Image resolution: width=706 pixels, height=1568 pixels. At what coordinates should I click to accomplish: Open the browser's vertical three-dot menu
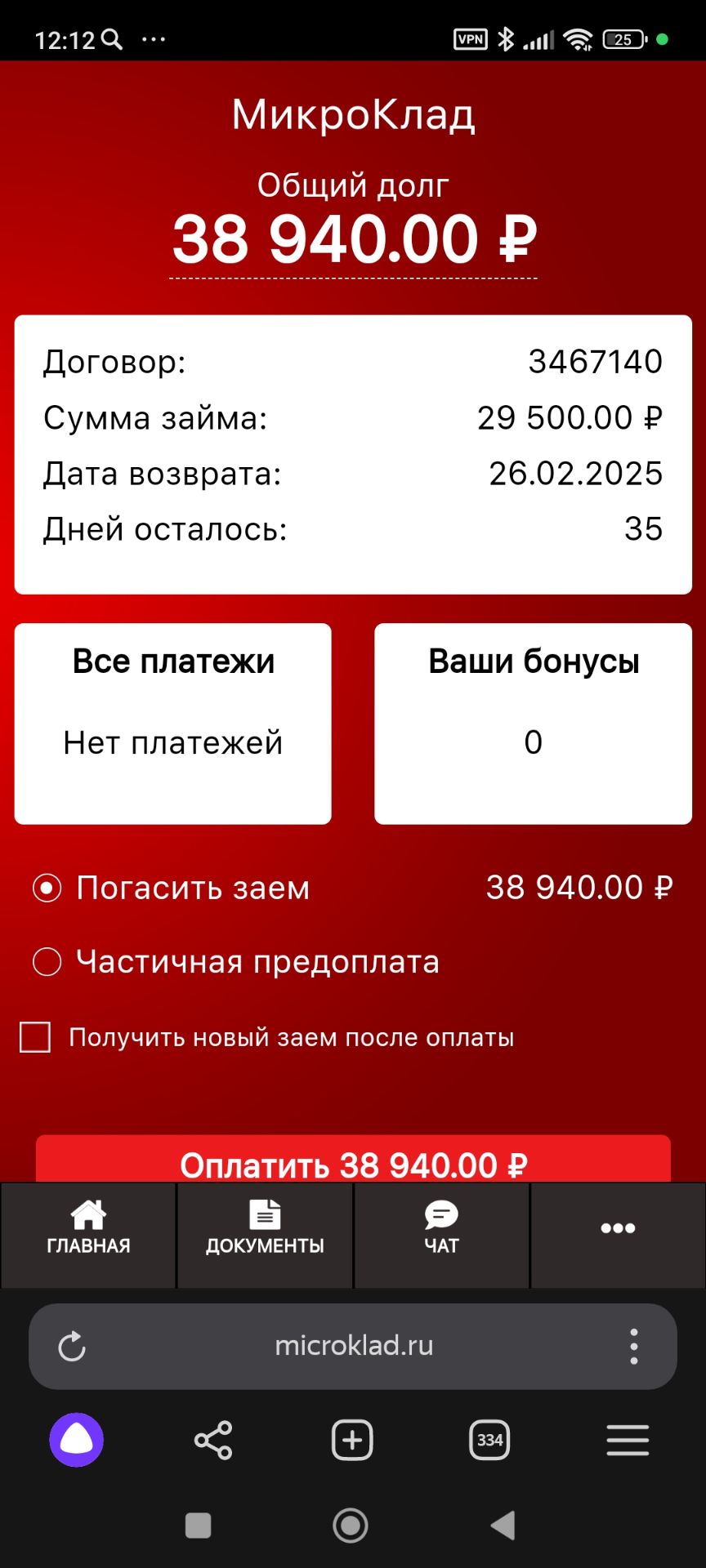(634, 1347)
